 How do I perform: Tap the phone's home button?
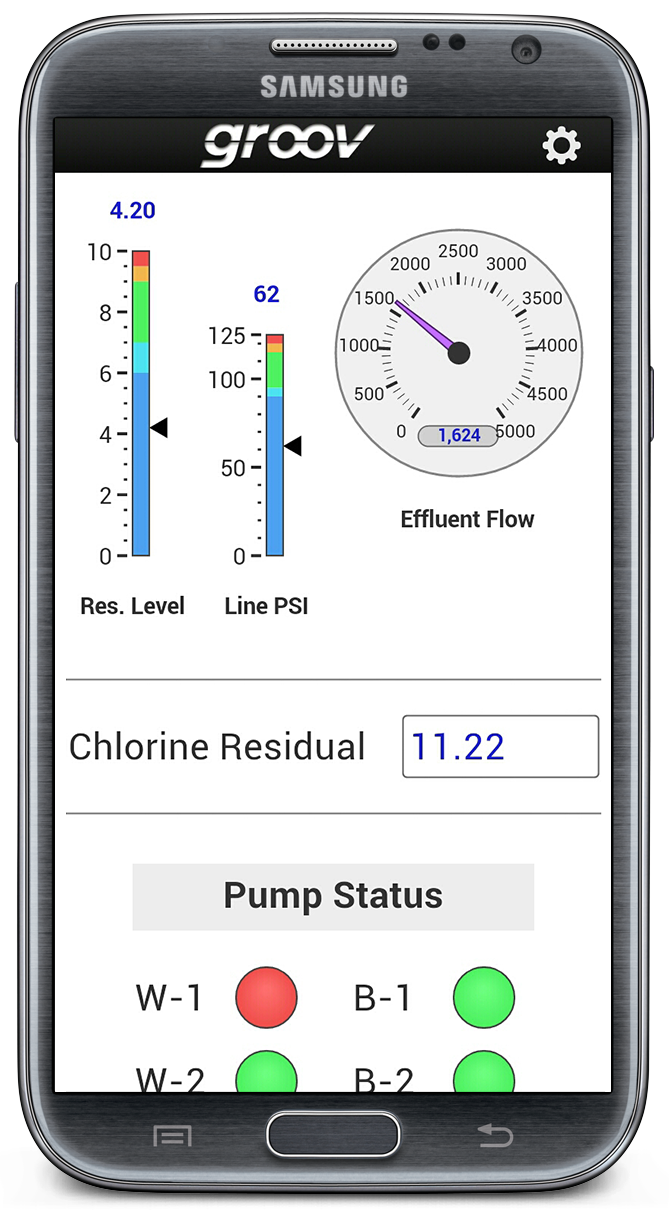point(333,1134)
